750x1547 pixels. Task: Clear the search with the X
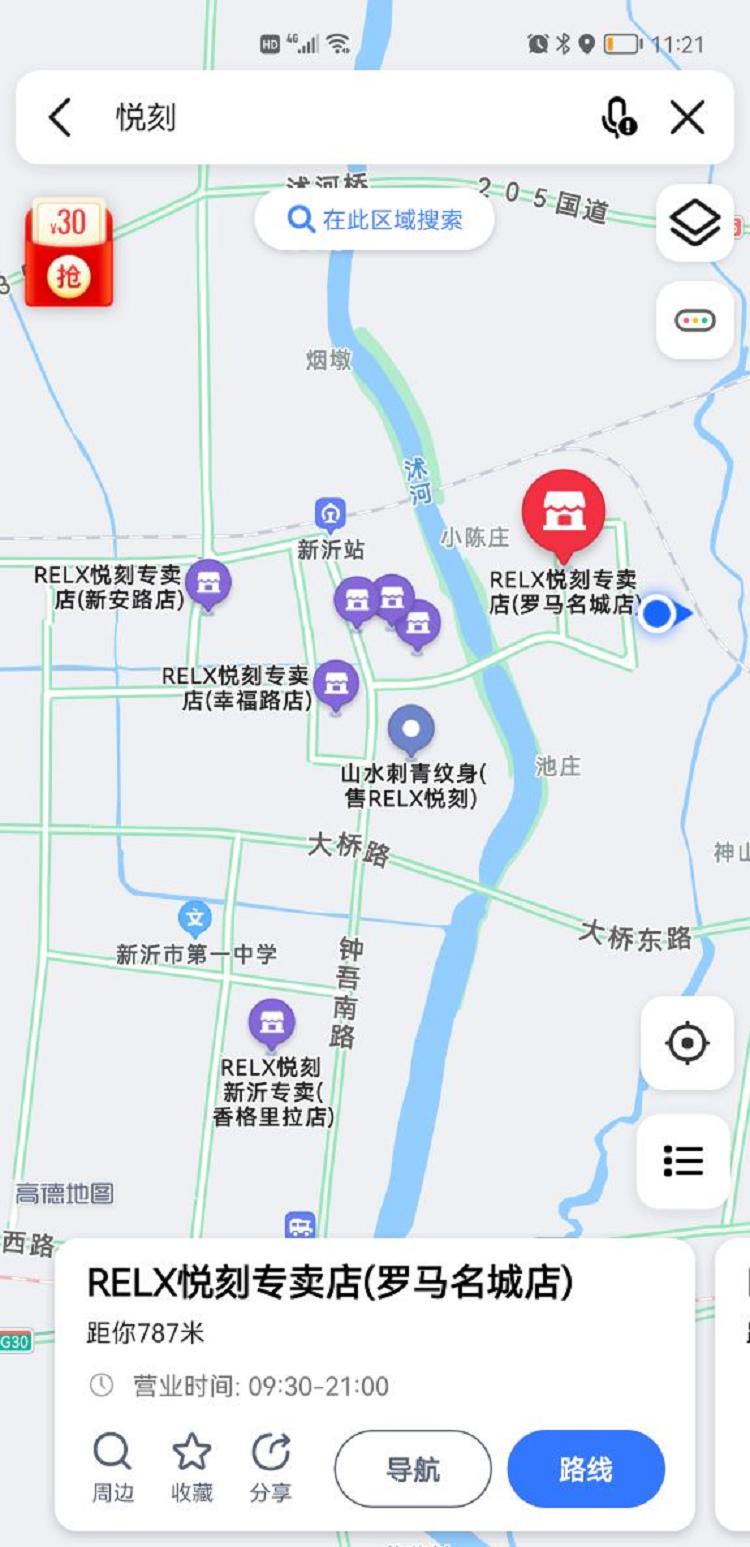[x=688, y=118]
